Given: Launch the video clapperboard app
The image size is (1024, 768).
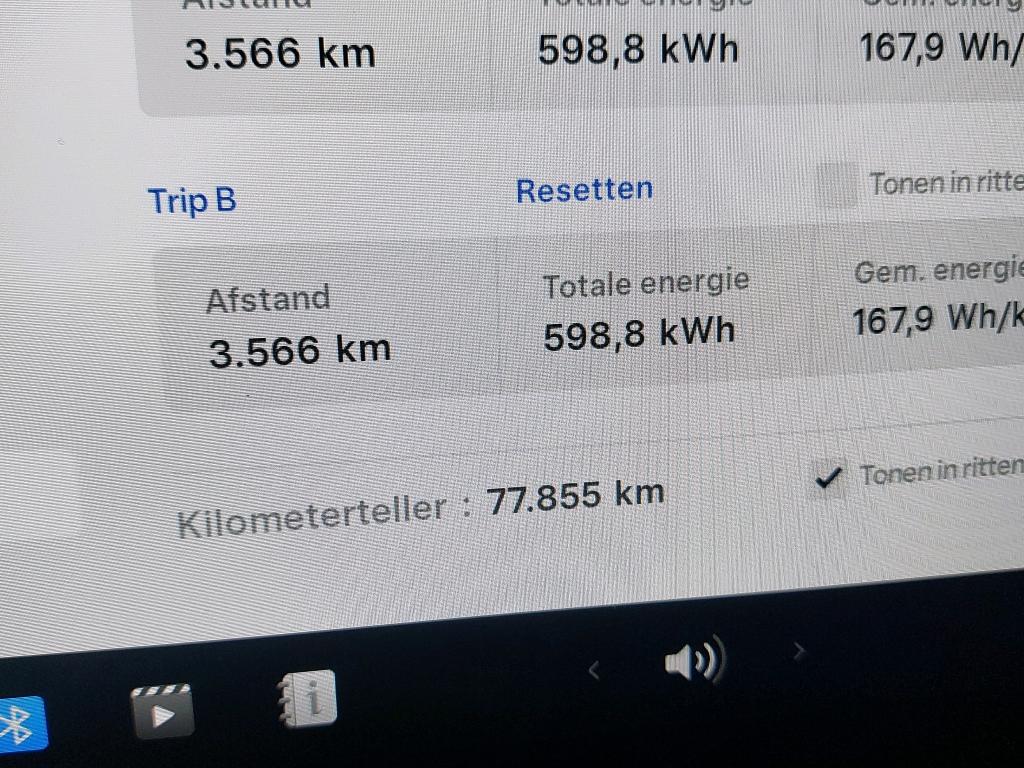Looking at the screenshot, I should pyautogui.click(x=162, y=711).
